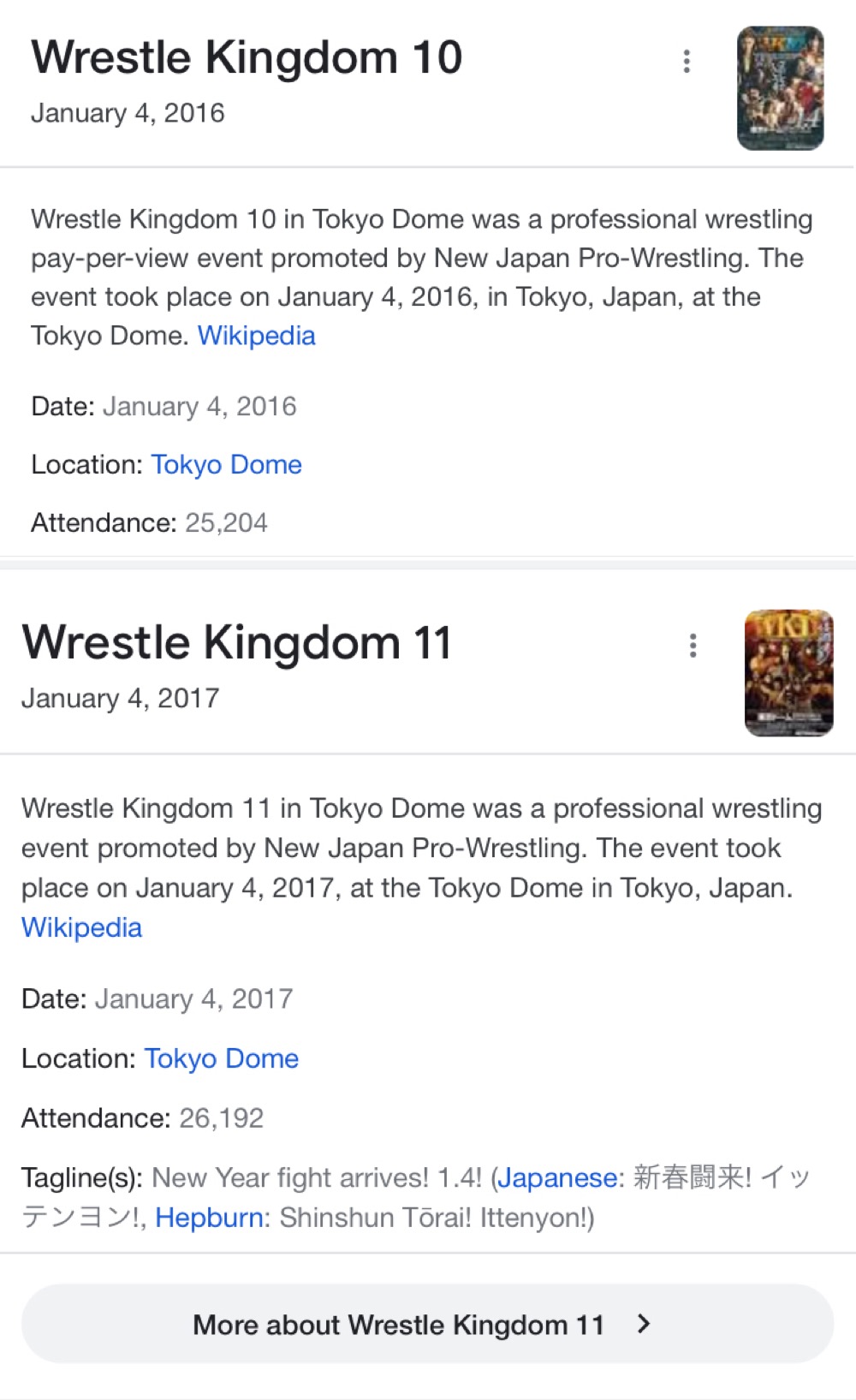Open Wikipedia link in Wrestle Kingdom 10 description
The image size is (856, 1400).
(256, 336)
